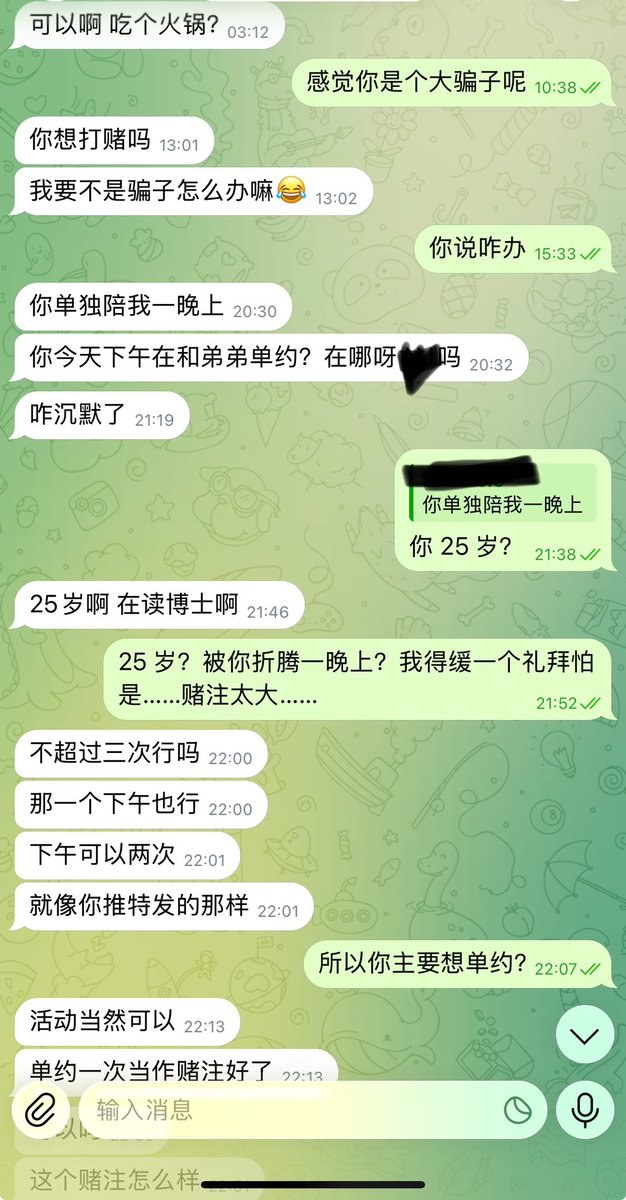
Task: Jump to latest messages with down arrow
Action: tap(585, 1036)
